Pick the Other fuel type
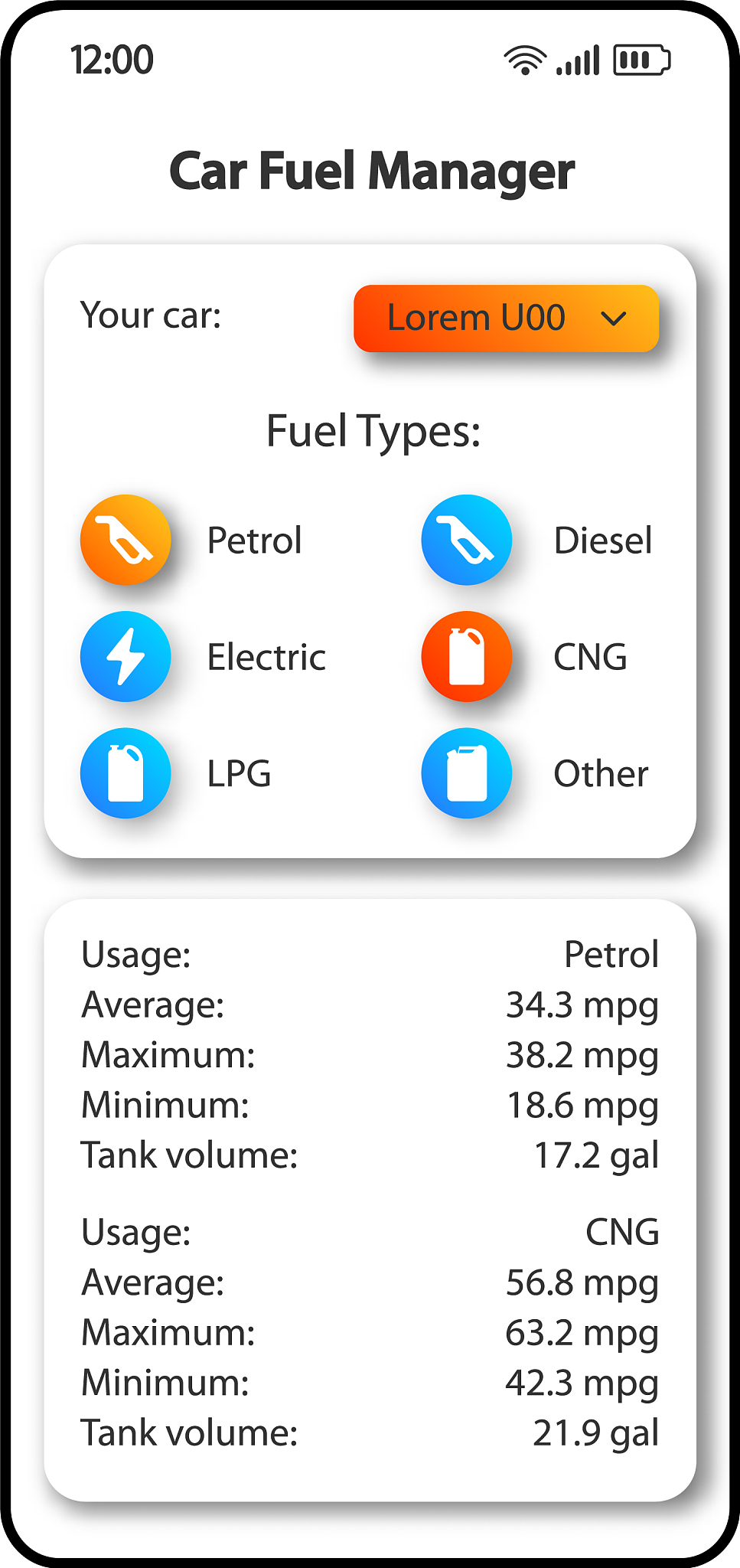 [x=467, y=773]
